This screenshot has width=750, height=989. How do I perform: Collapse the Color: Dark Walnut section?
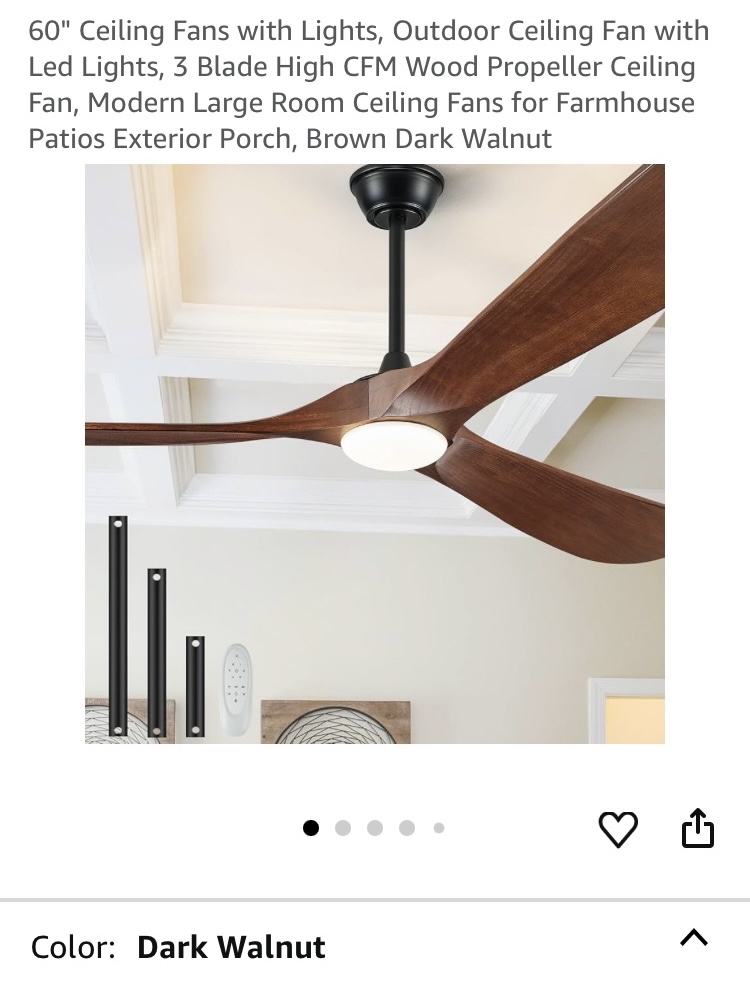pos(693,938)
